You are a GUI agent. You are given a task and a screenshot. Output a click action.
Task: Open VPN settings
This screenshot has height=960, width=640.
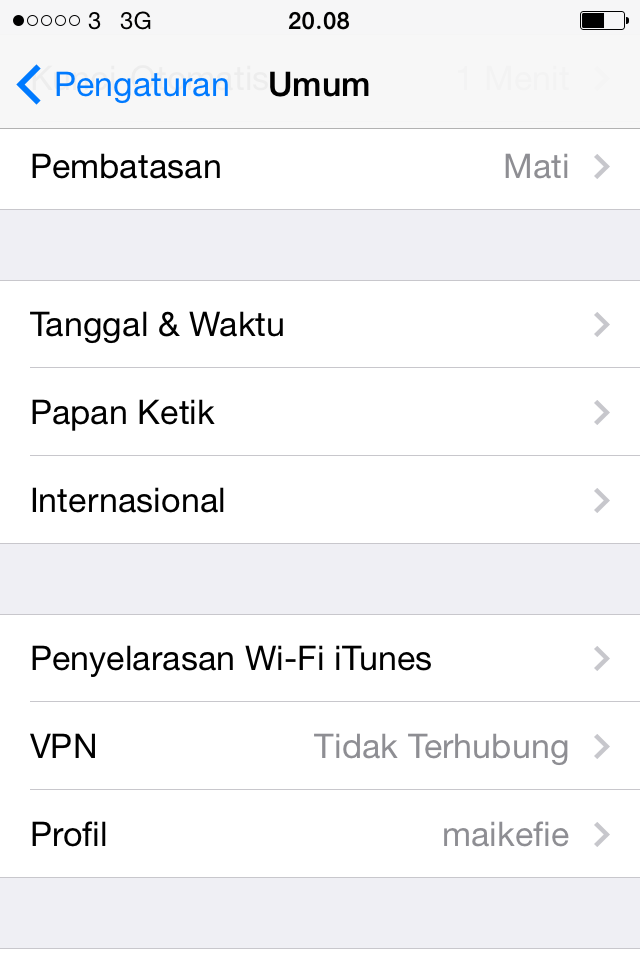click(x=320, y=747)
